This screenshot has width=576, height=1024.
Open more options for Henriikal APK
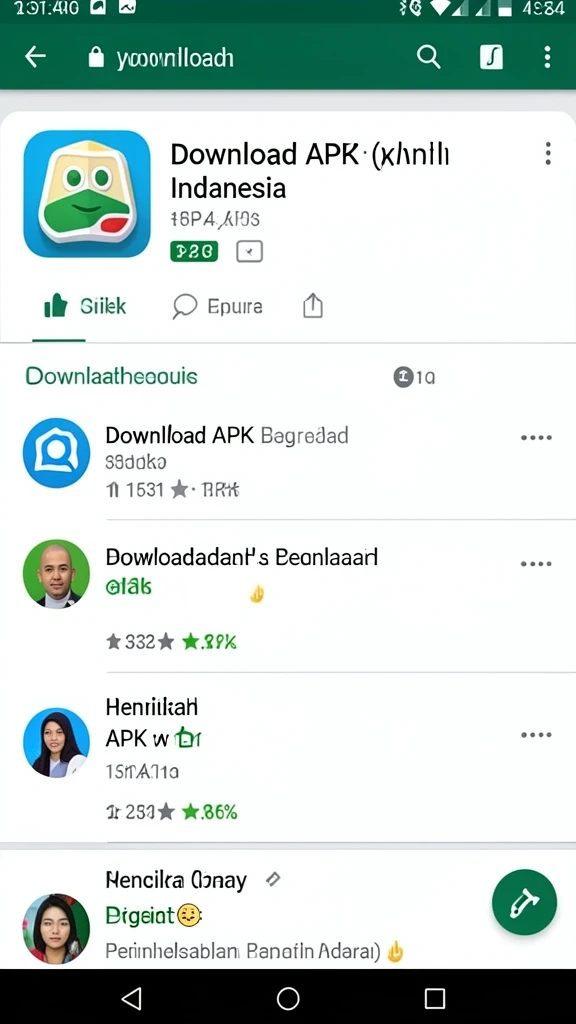click(x=536, y=735)
